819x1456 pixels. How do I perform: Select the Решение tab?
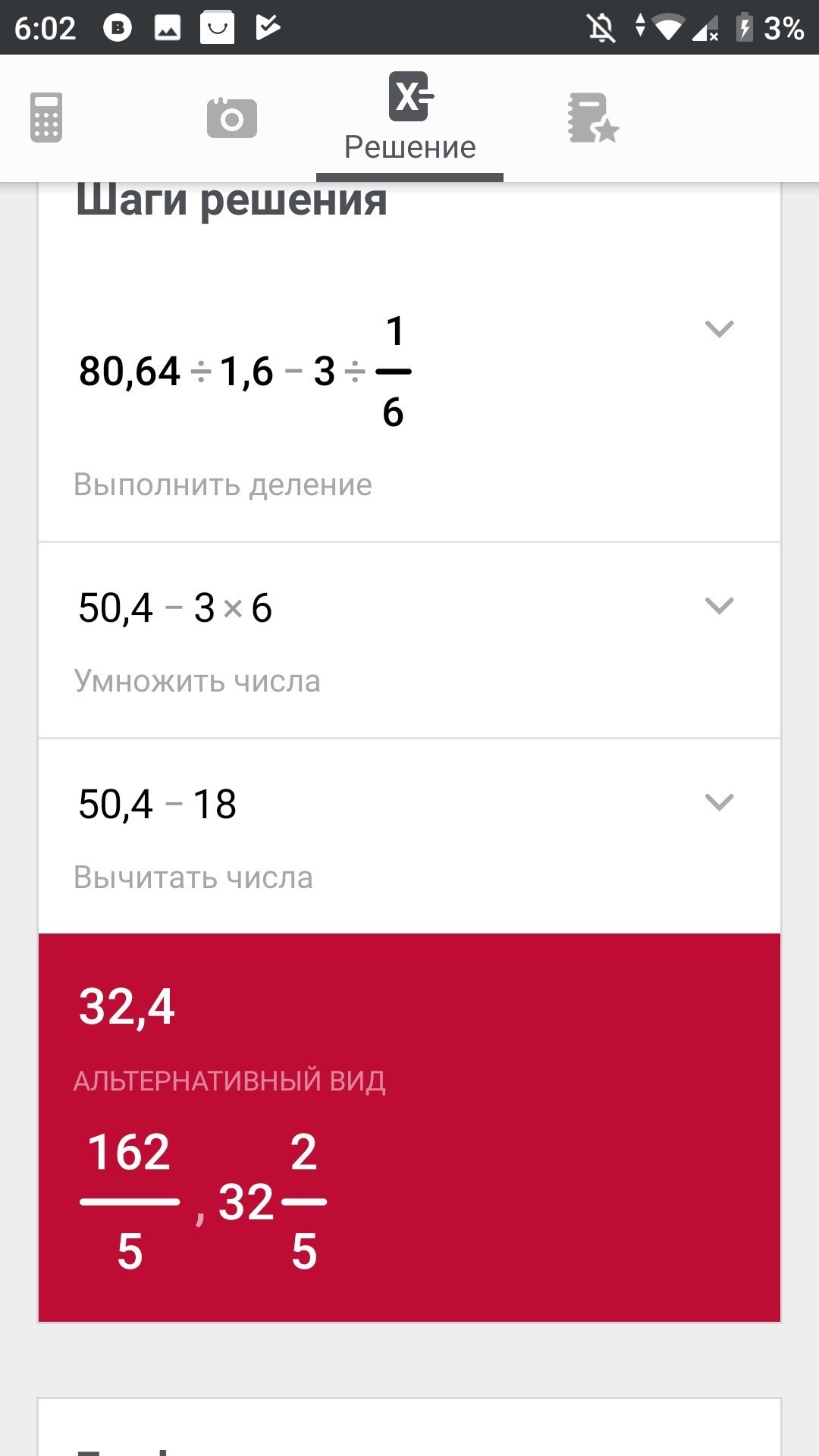(x=409, y=118)
